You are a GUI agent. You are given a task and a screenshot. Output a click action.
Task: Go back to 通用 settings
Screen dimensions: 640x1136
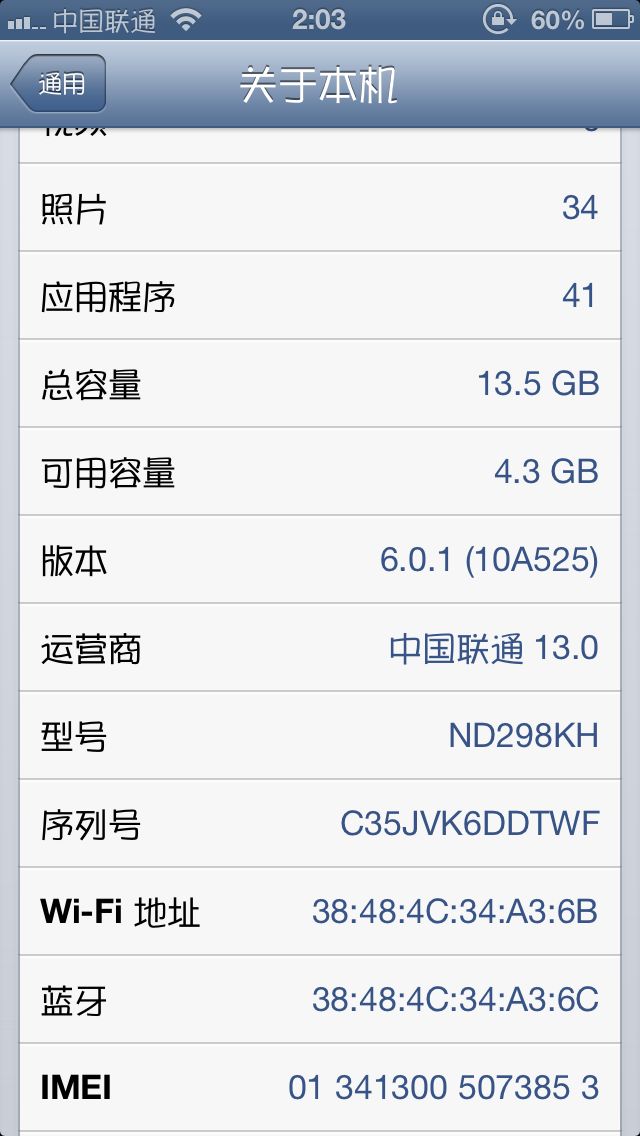tap(59, 84)
